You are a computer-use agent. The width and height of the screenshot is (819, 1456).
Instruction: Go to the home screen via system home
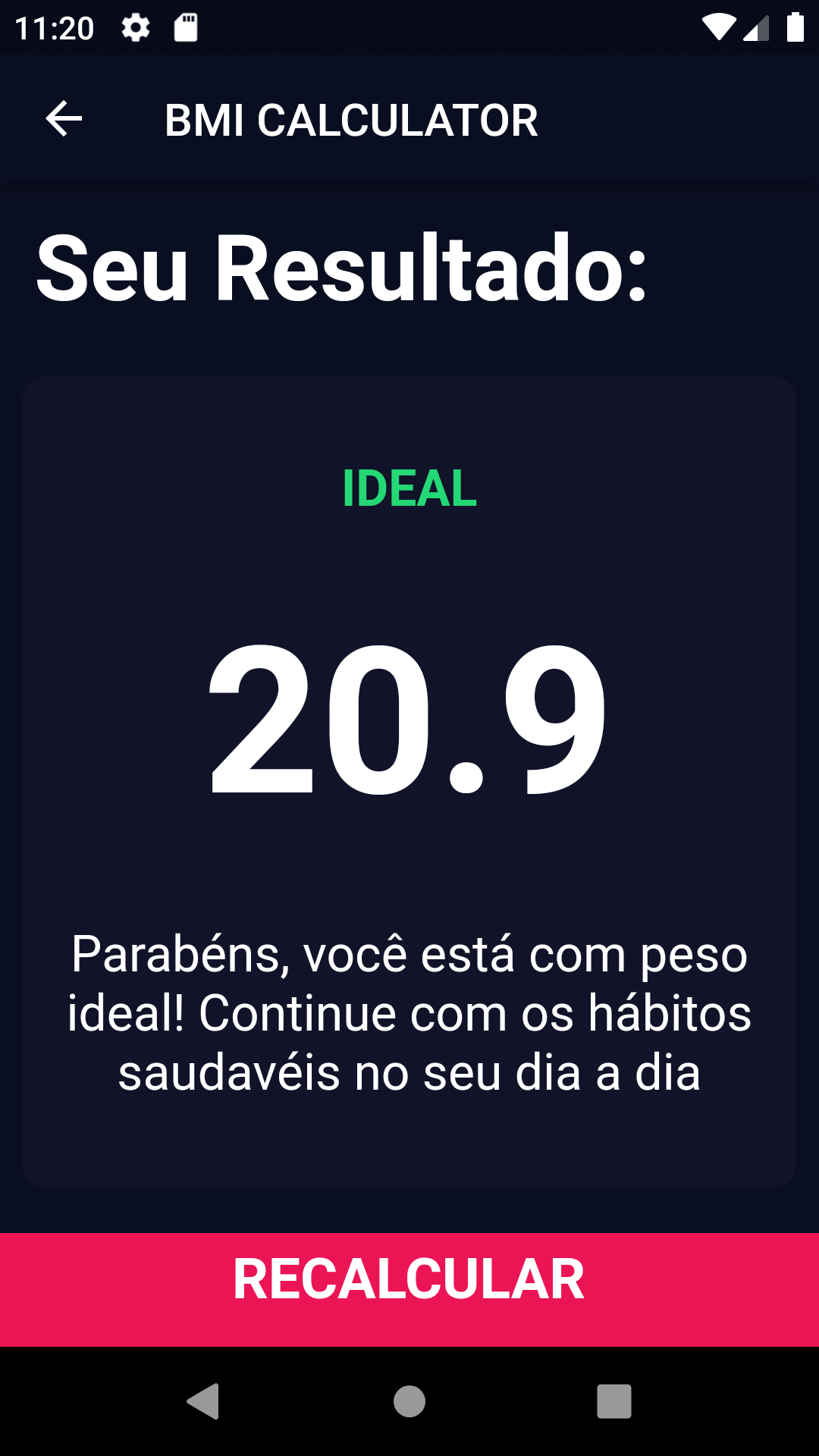click(x=409, y=1401)
